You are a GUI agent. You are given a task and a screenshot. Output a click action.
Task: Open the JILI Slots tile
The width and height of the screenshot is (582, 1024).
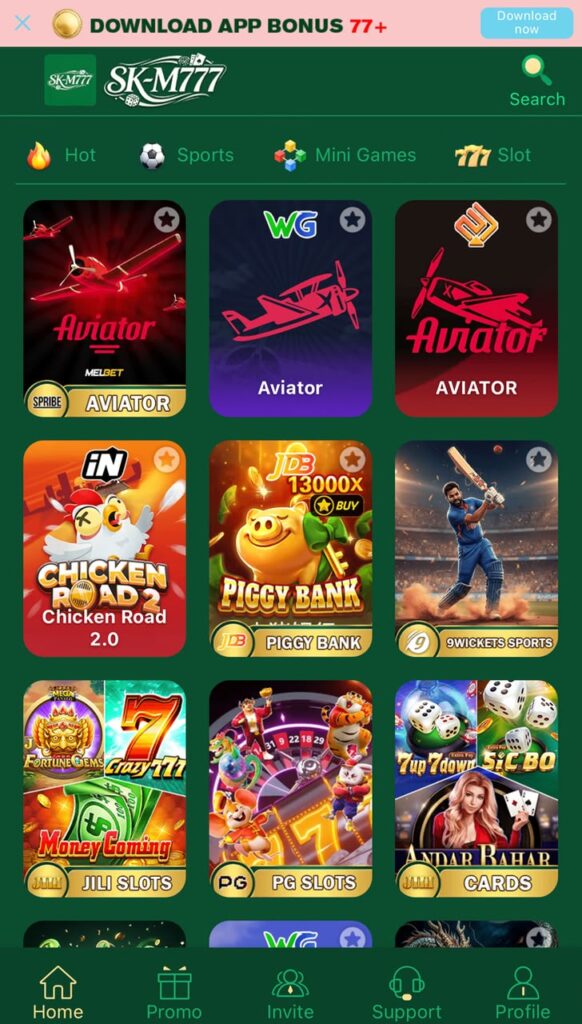105,789
